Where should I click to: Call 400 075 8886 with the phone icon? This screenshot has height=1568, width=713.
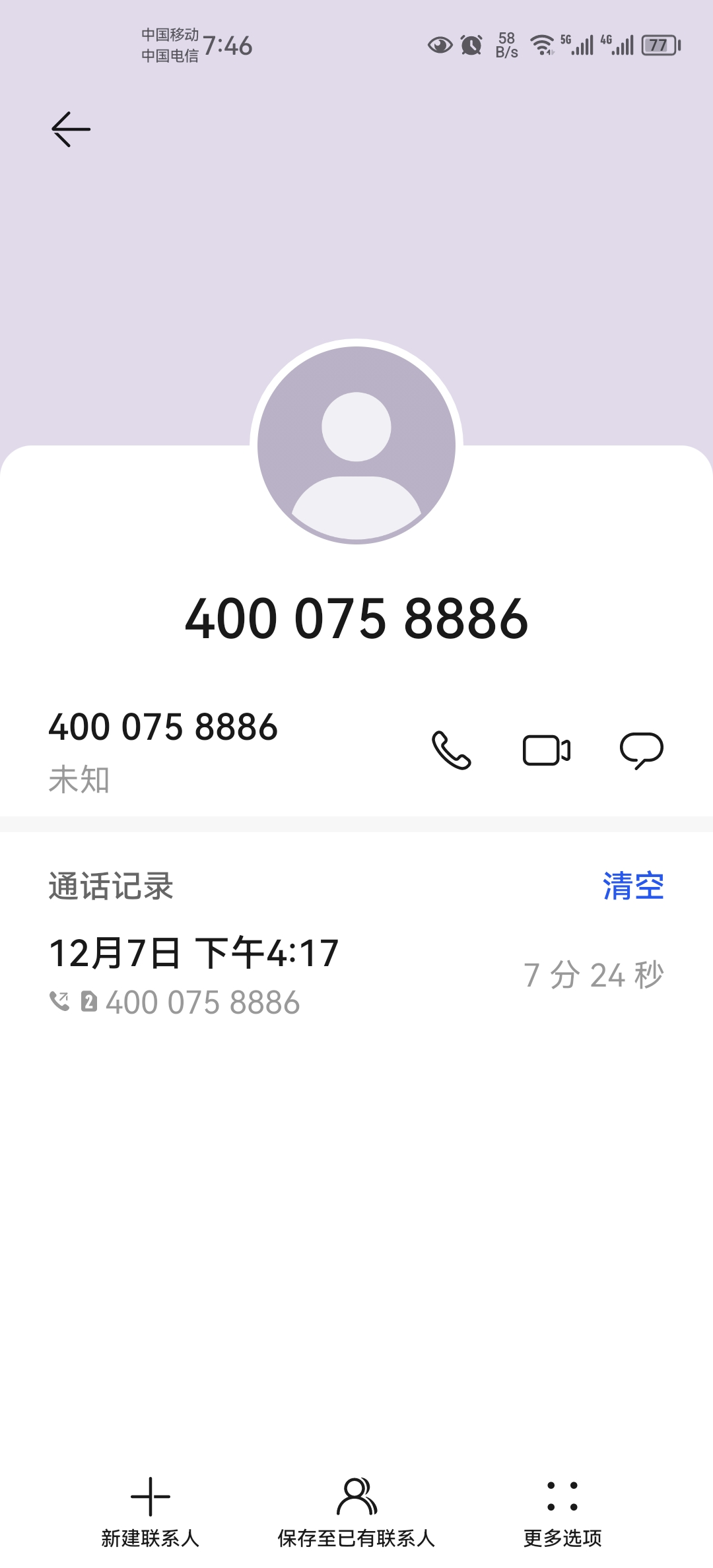[x=452, y=750]
